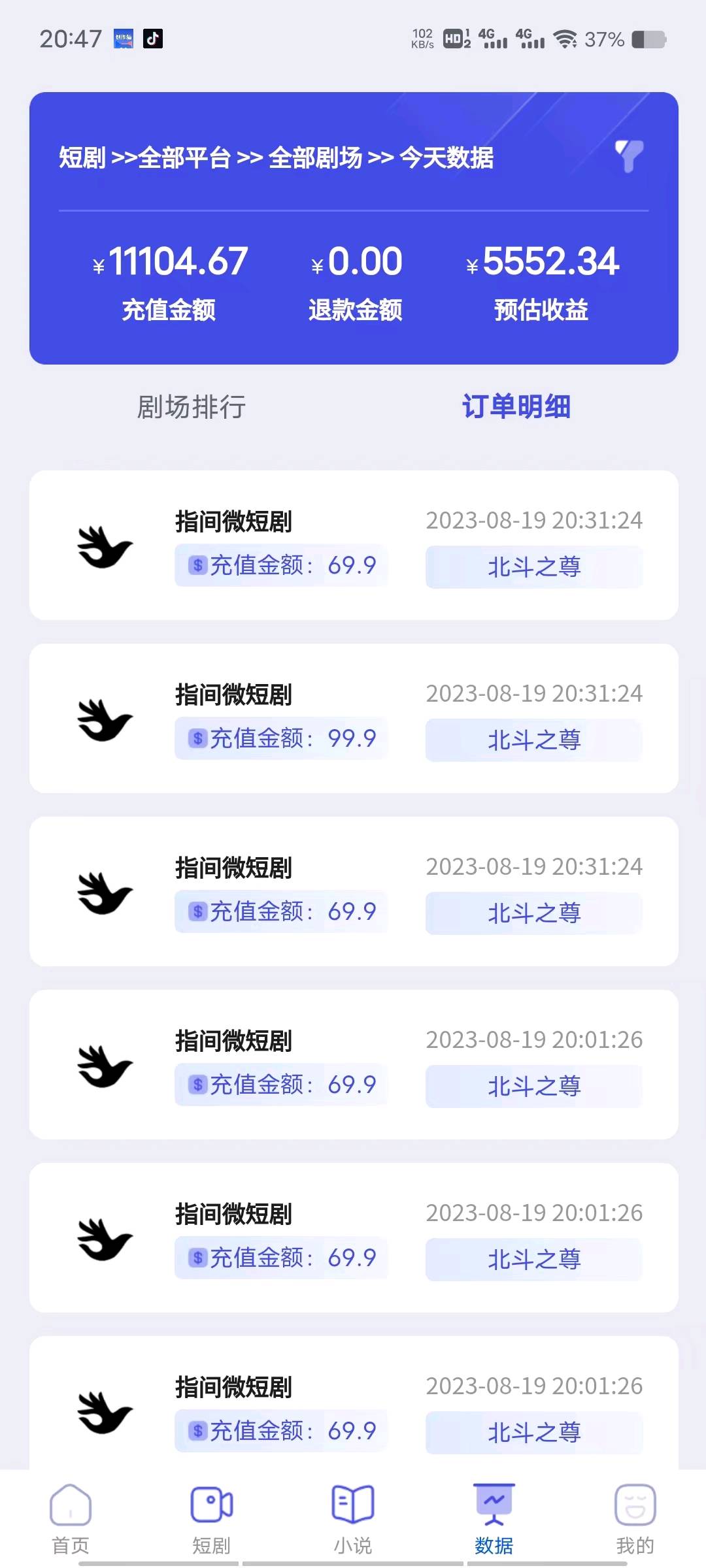Open the filter funnel icon
This screenshot has height=1568, width=706.
coord(629,156)
